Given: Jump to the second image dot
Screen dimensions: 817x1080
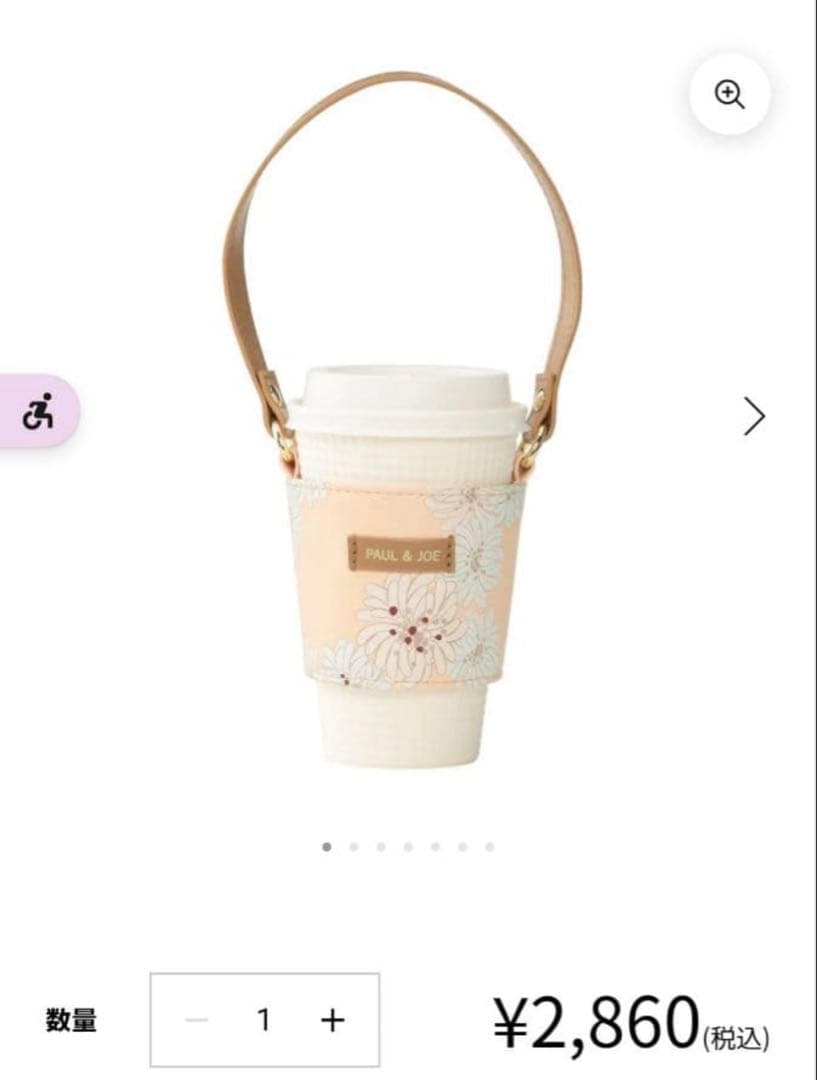Looking at the screenshot, I should (x=354, y=846).
